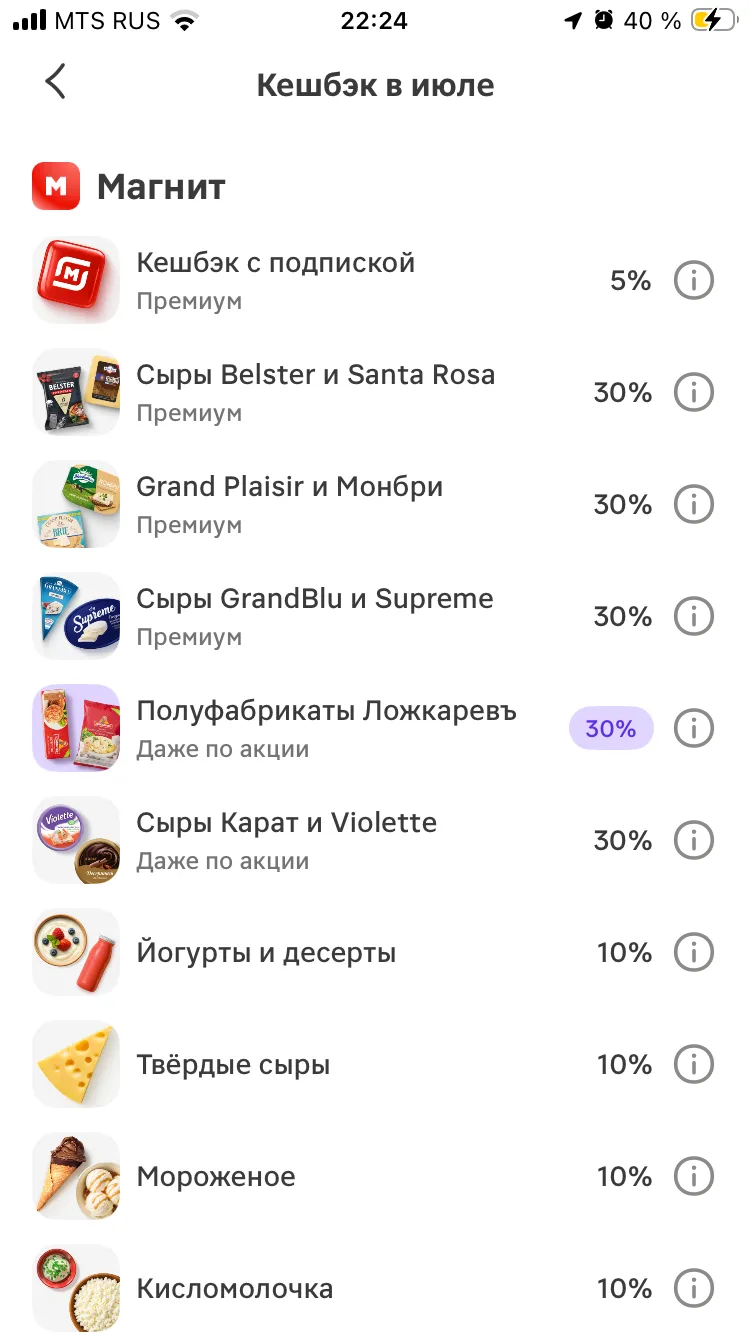Open info for Кешбэк с подпиской
This screenshot has height=1334, width=750.
tap(694, 281)
